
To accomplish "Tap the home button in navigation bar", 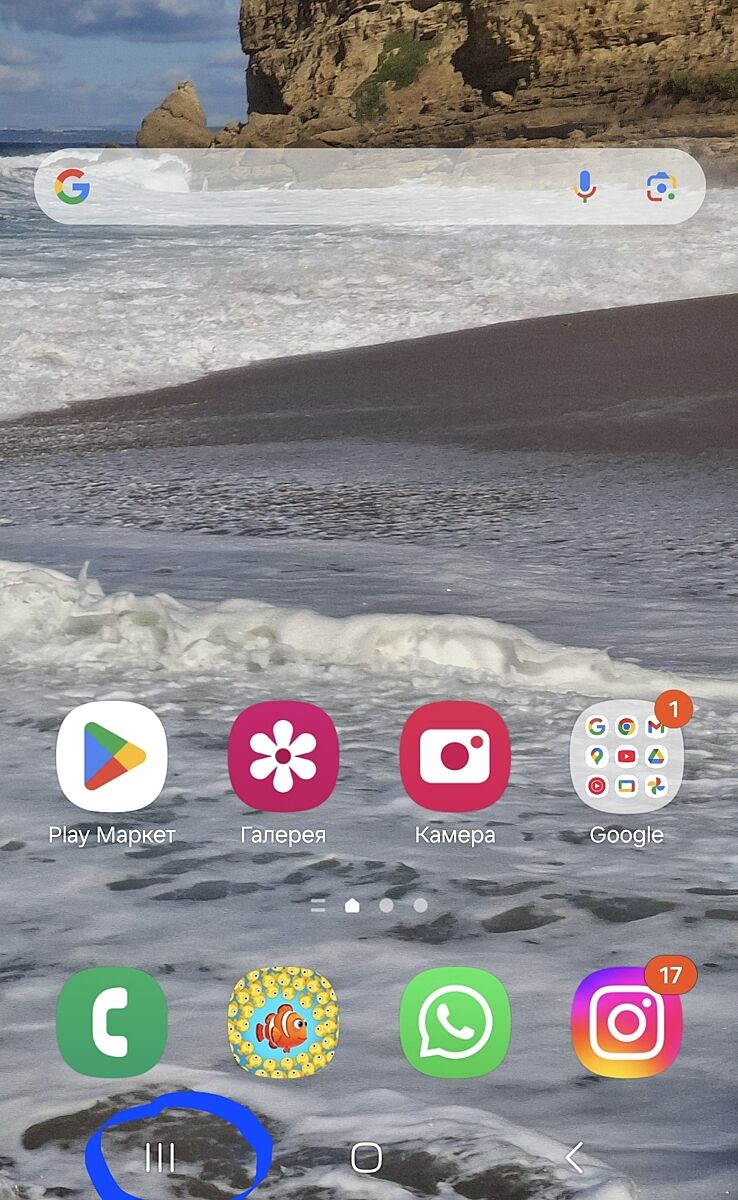I will click(x=367, y=1158).
